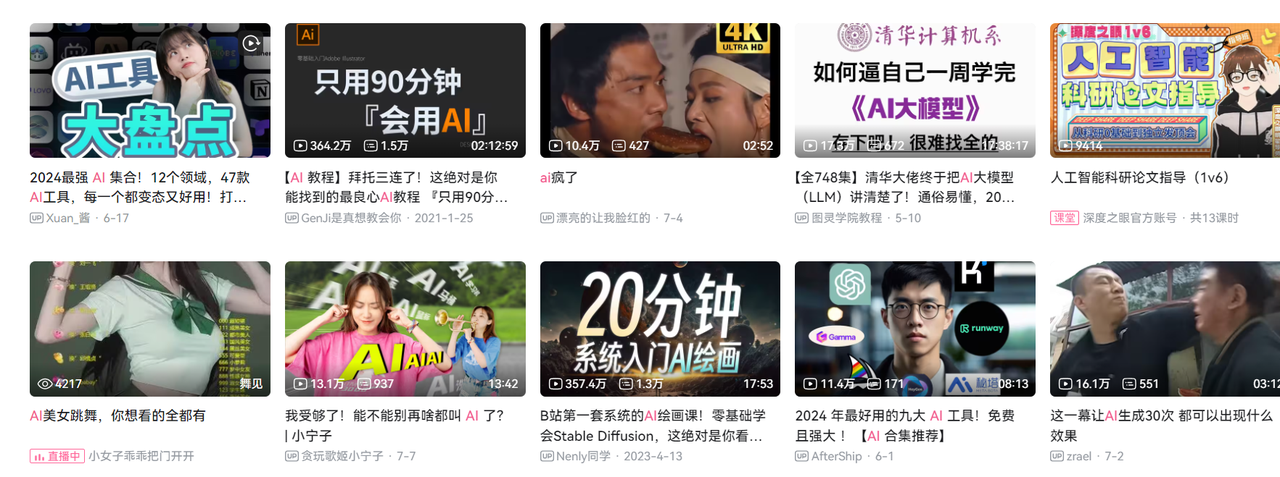
Task: Open the 只用90分钟会用AI tutorial video
Action: coord(405,90)
